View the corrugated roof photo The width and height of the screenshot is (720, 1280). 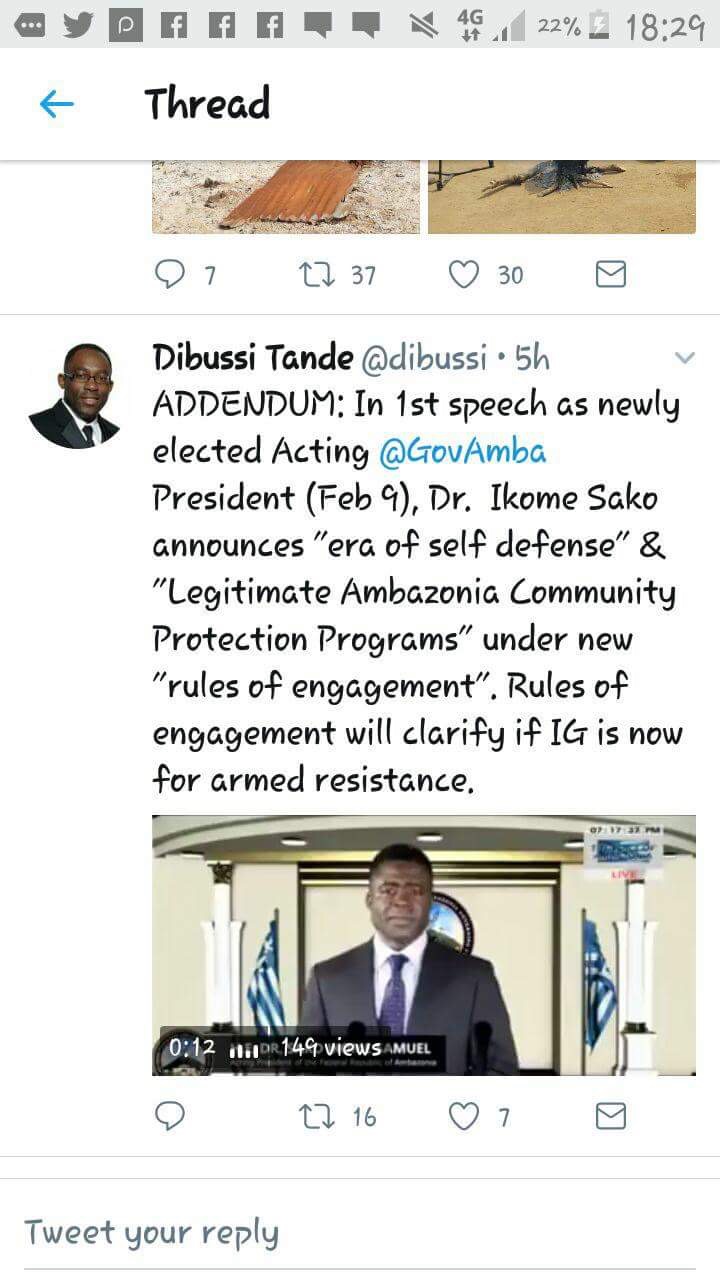coord(286,197)
